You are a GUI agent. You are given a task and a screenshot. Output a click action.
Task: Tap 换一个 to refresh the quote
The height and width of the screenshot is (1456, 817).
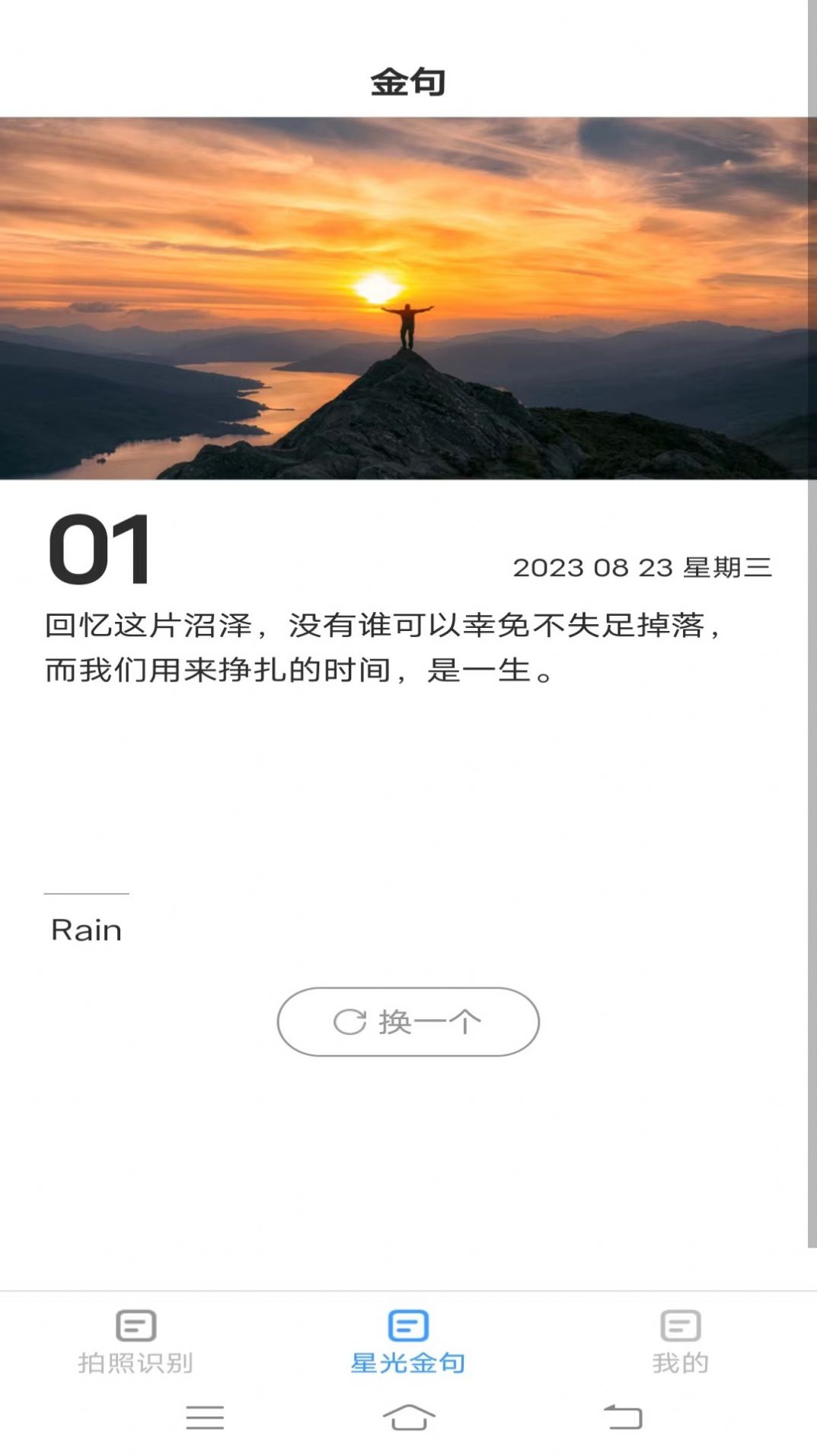tap(408, 1021)
